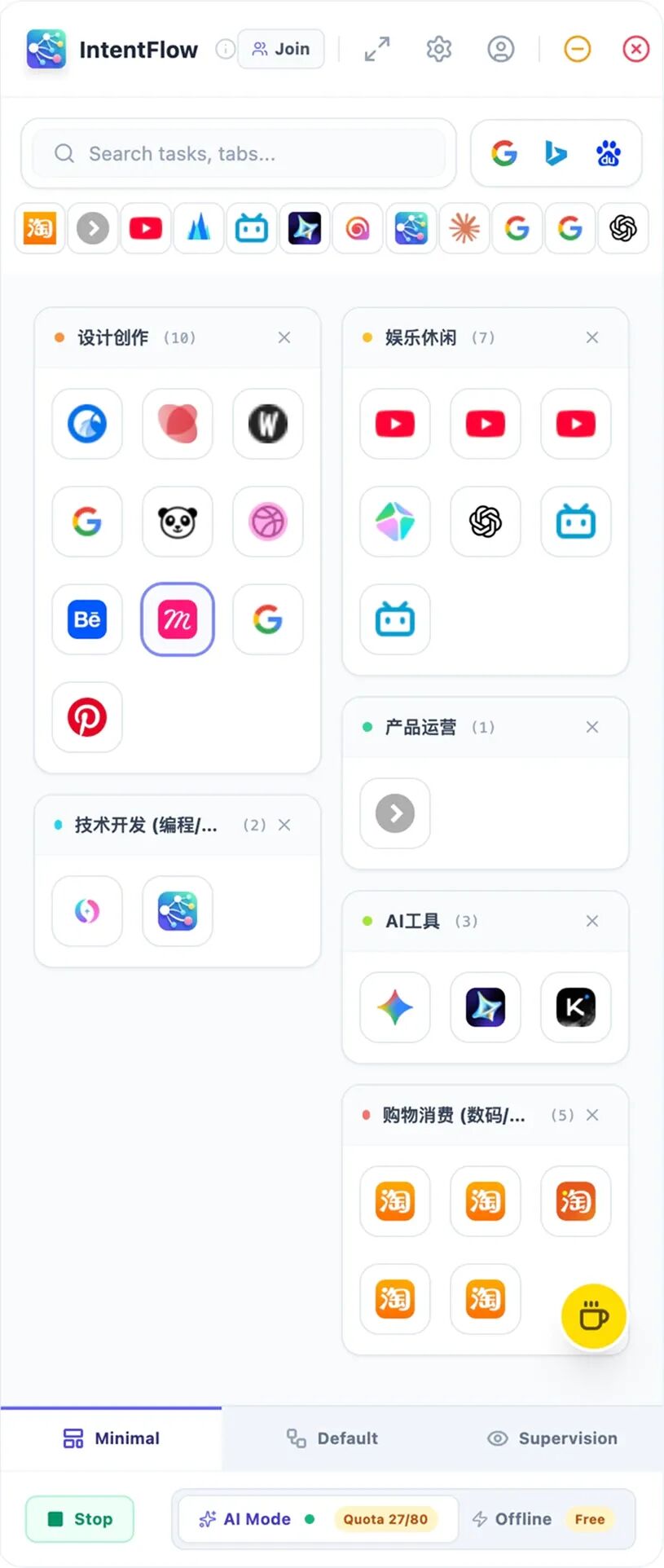Open the Behance icon in 设计创作
Screen dimensions: 664x1568
[x=86, y=619]
